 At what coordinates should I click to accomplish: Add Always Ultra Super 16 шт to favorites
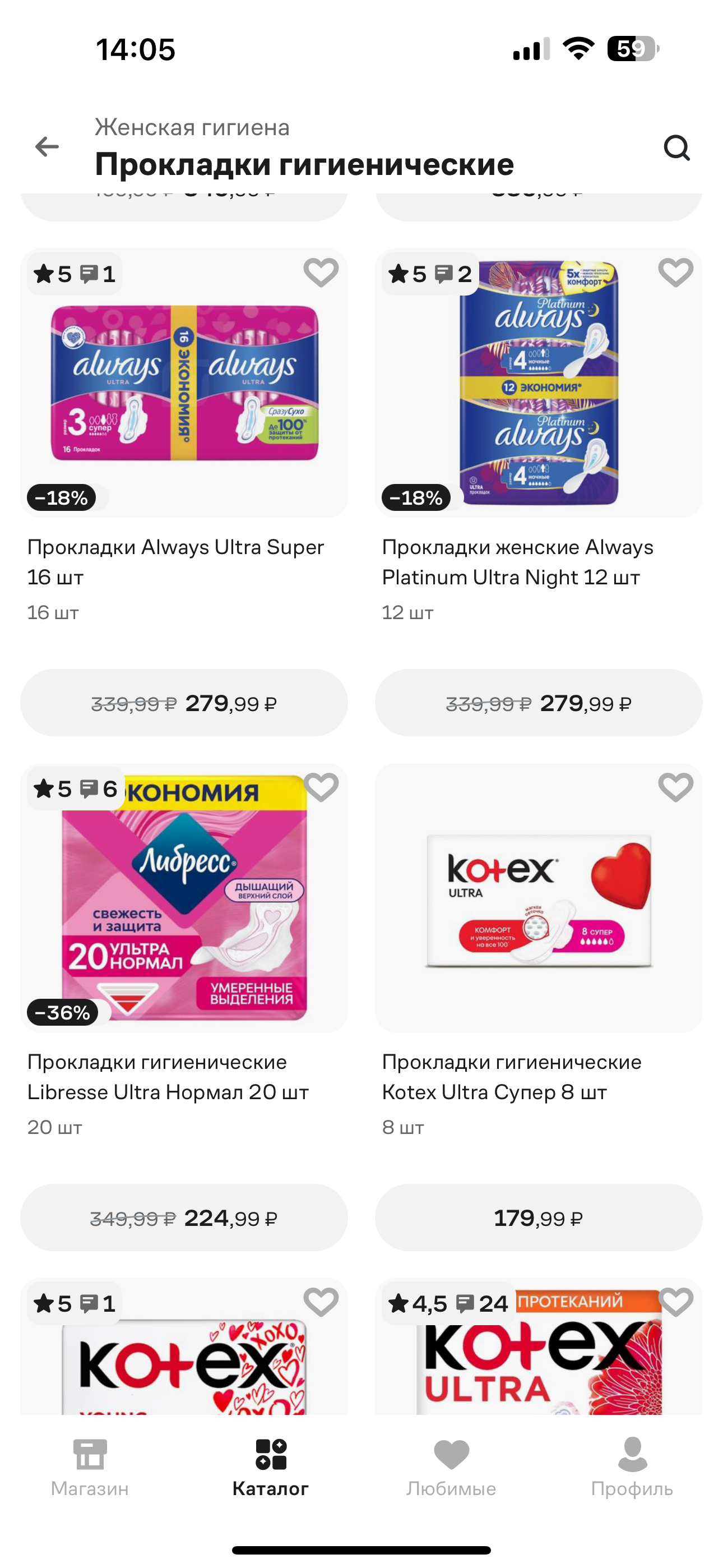point(321,272)
